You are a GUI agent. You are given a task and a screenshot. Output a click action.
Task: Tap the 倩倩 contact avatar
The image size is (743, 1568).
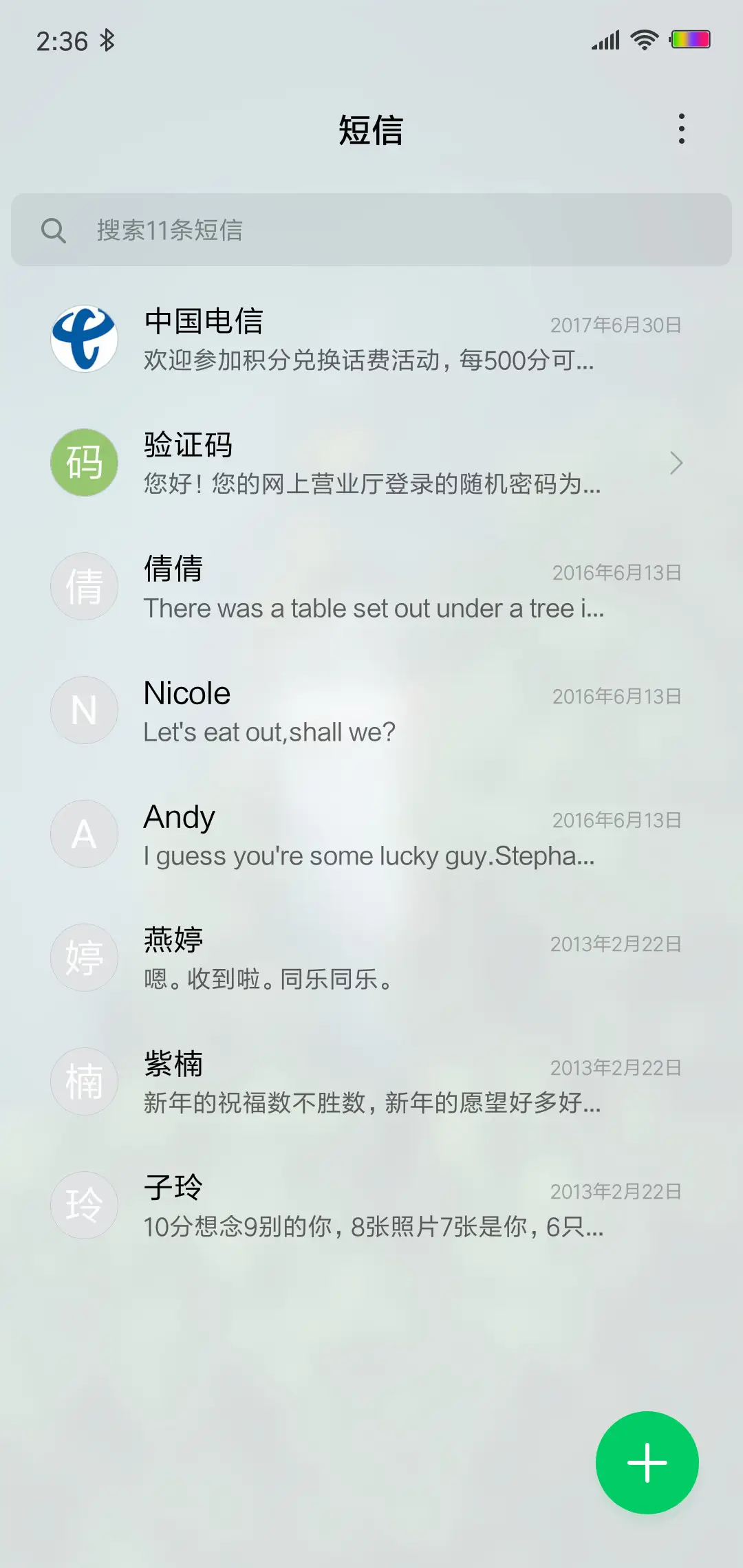[84, 586]
